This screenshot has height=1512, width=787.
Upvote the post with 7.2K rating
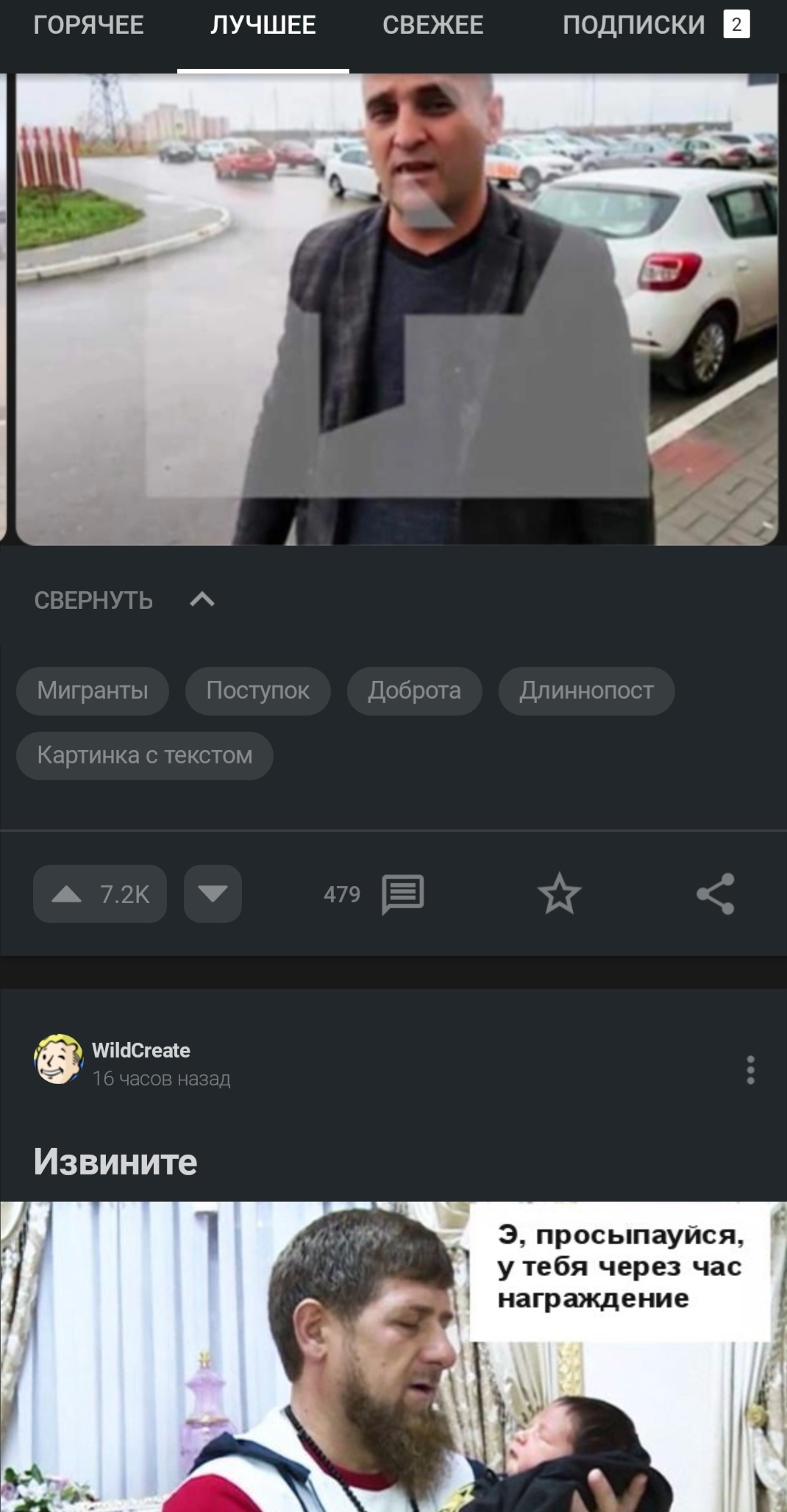(x=100, y=894)
